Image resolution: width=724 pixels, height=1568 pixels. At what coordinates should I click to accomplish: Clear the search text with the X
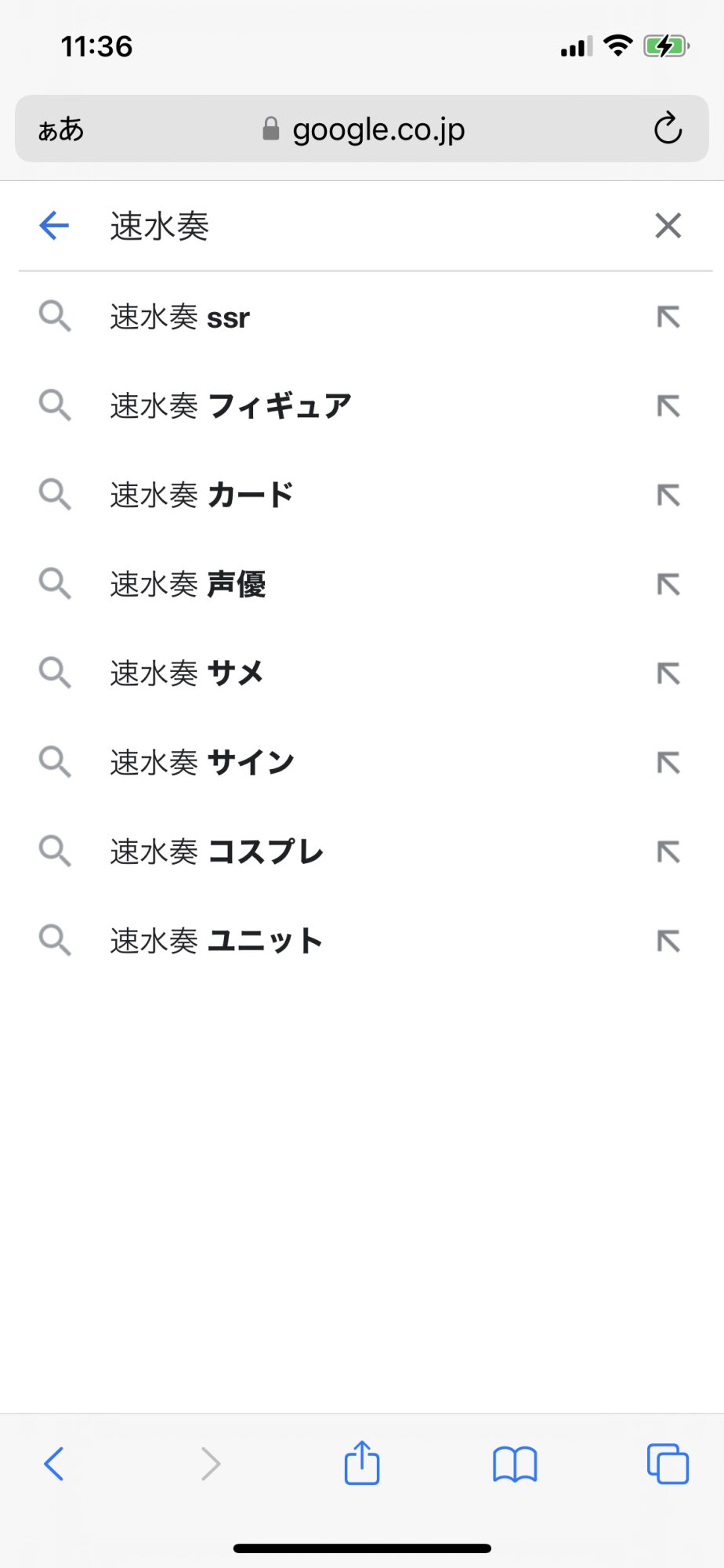pos(668,226)
